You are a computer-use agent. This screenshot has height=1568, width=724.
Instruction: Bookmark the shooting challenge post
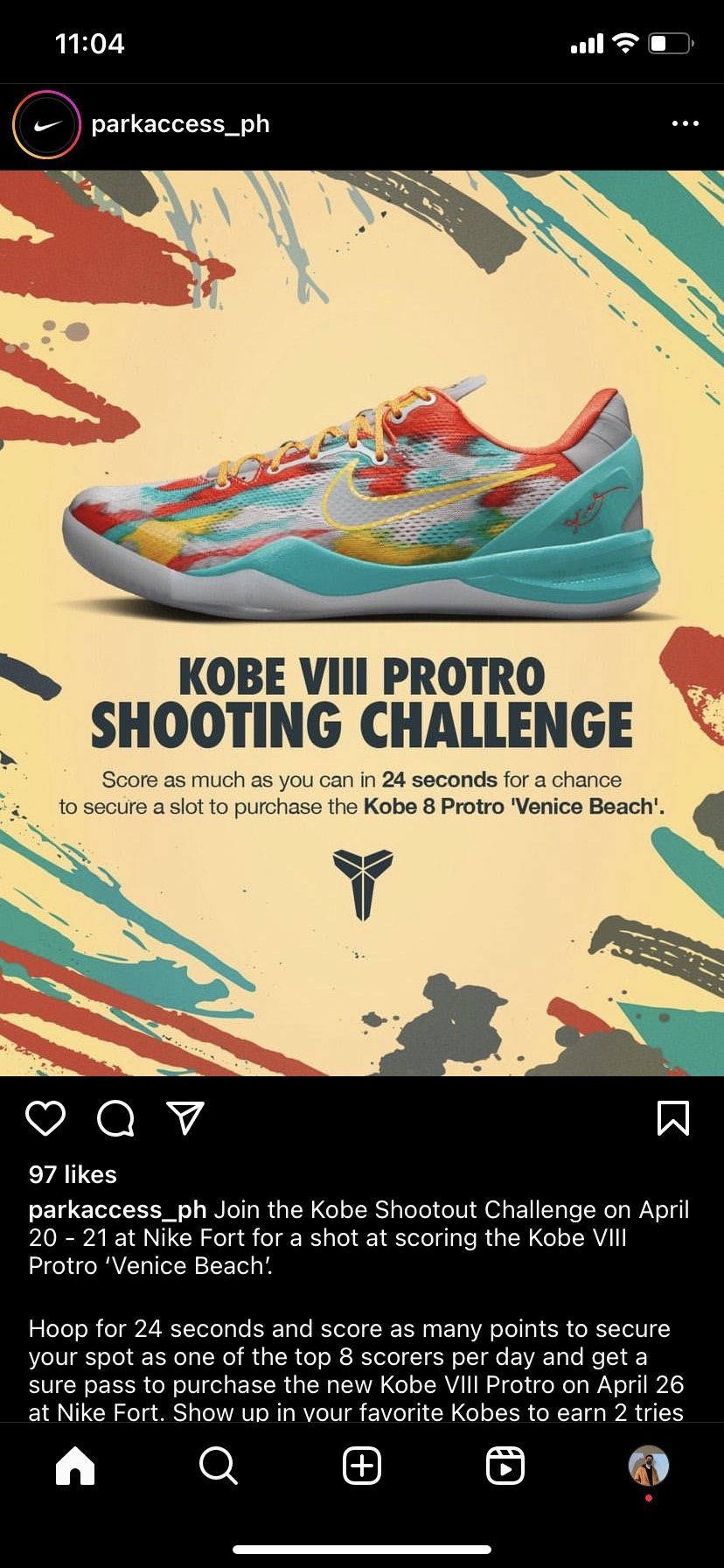[672, 1118]
